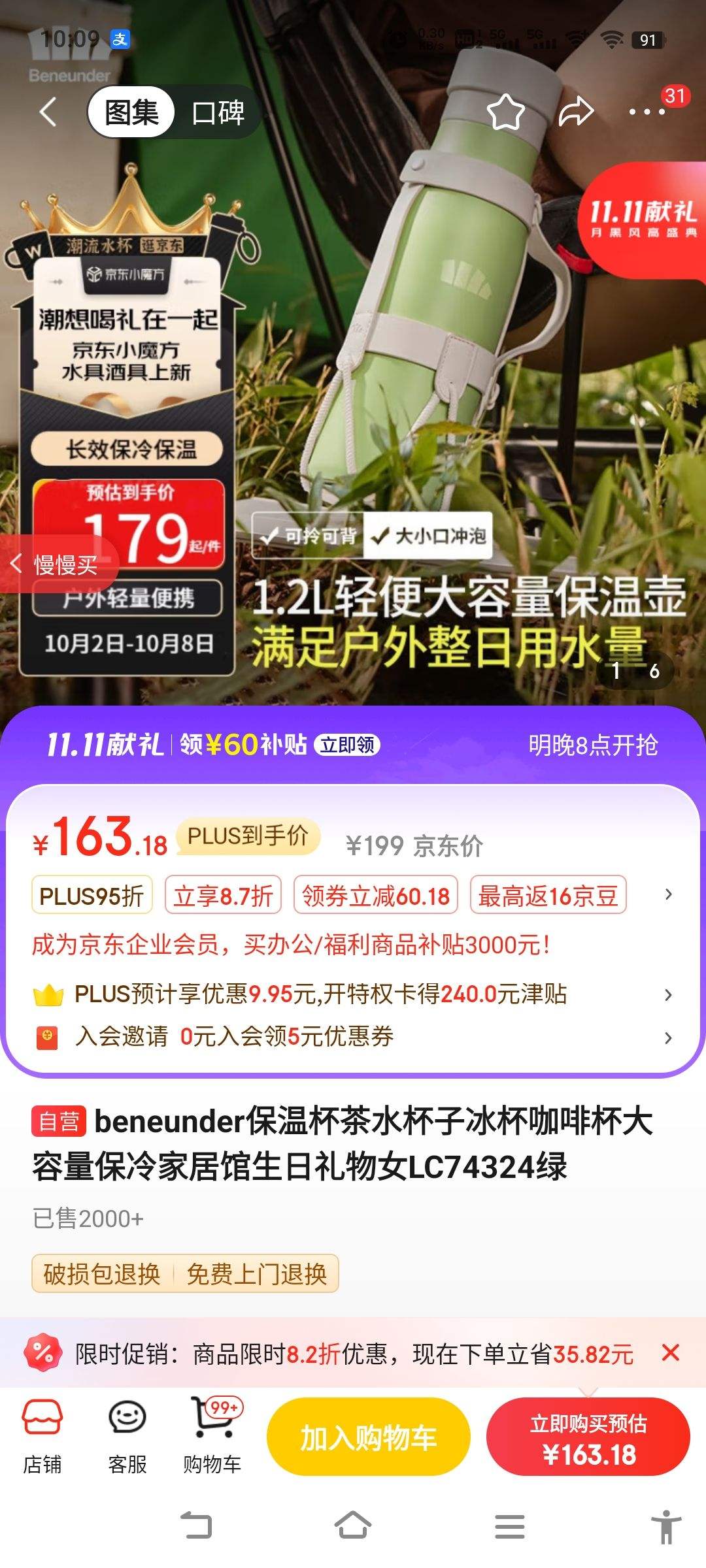
Task: Claim the ¥60 subsidy via 立即领
Action: tap(347, 745)
